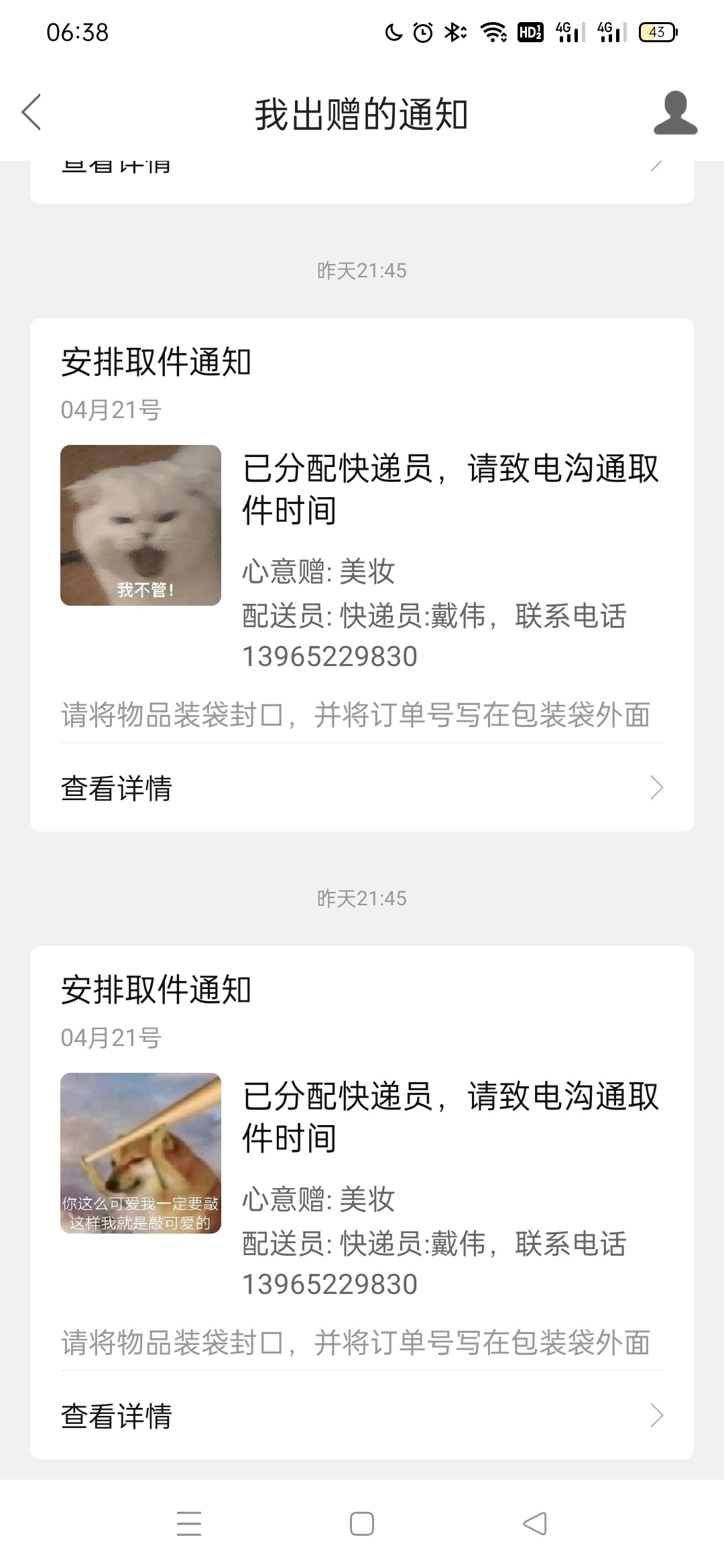Open 查看详情 on the Shiba dog card
The width and height of the screenshot is (724, 1568).
362,1416
